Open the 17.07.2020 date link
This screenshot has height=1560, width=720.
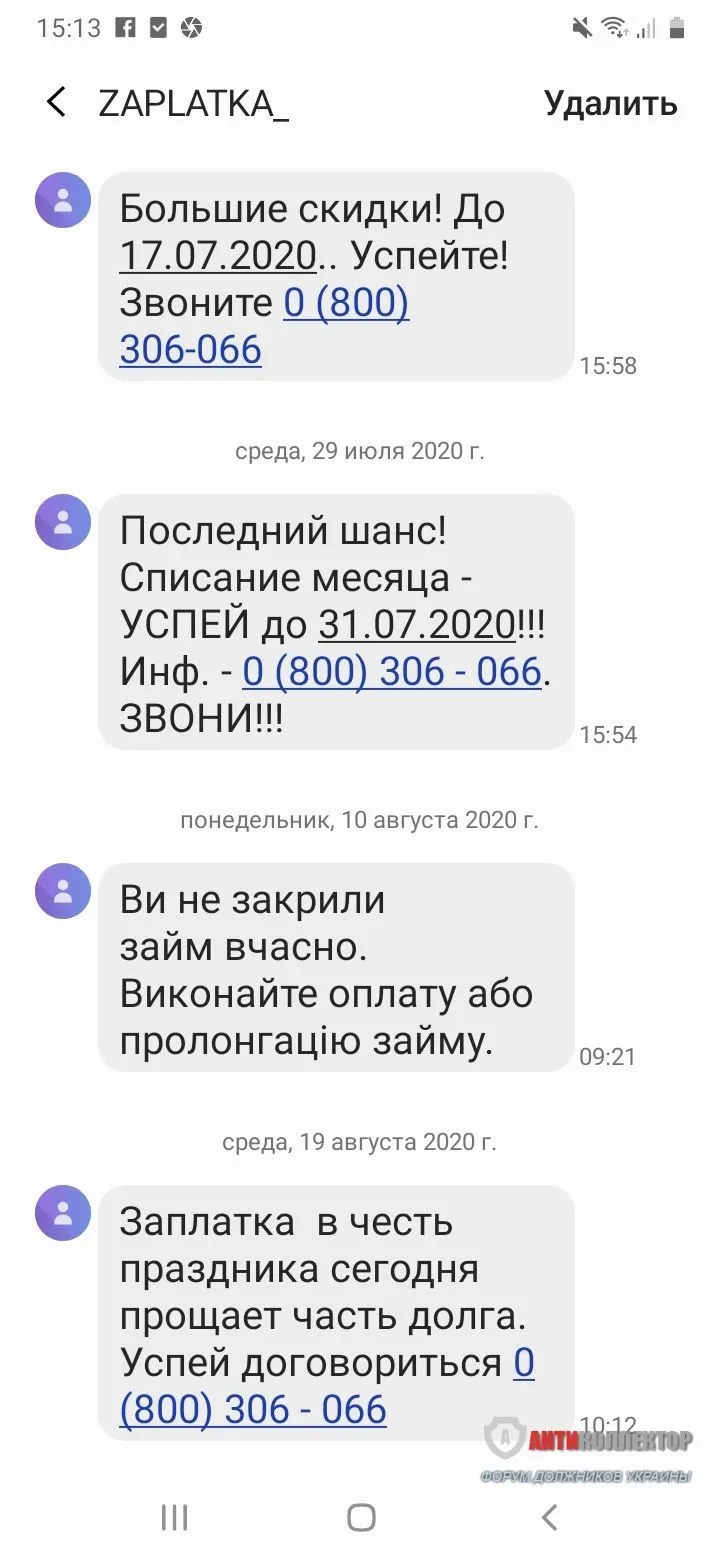(218, 256)
